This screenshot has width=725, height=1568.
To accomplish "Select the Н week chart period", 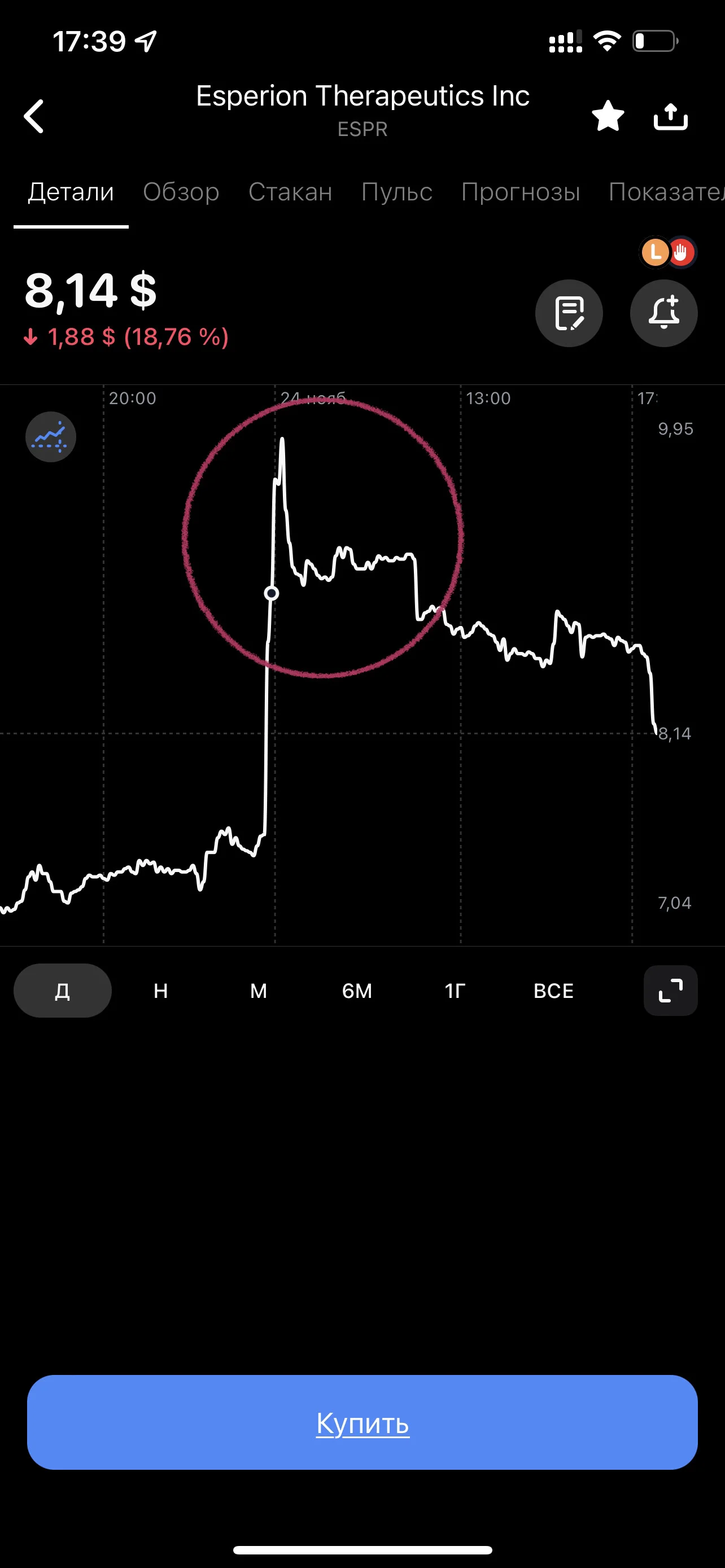I will [161, 991].
